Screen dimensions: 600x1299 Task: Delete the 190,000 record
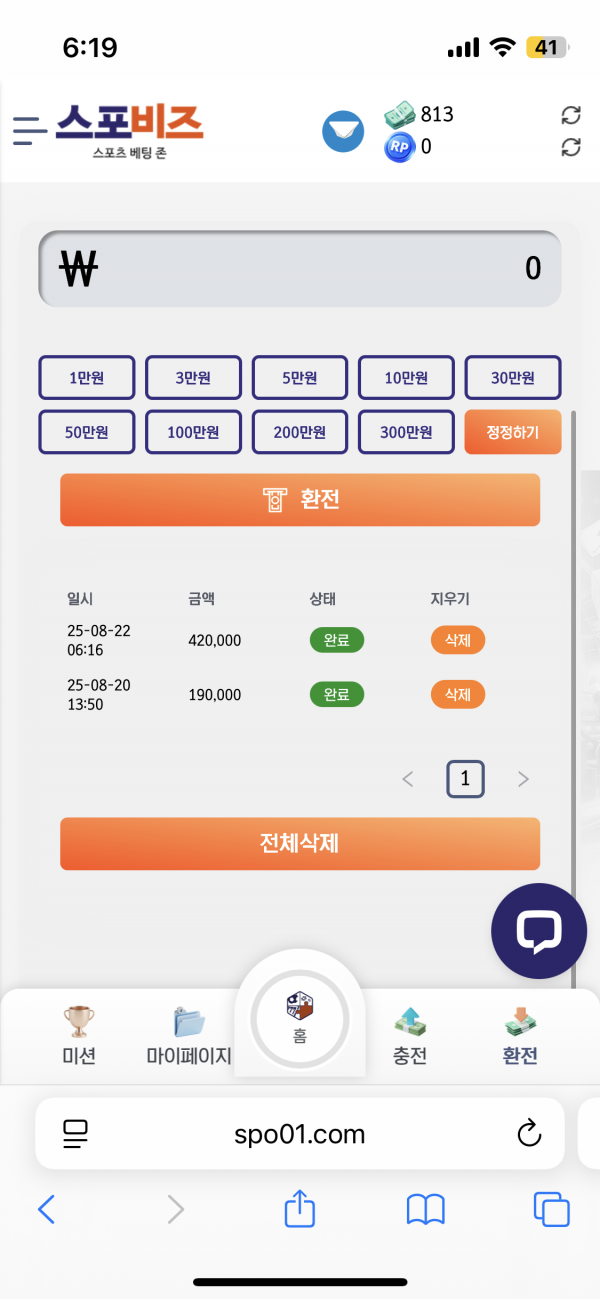(457, 694)
